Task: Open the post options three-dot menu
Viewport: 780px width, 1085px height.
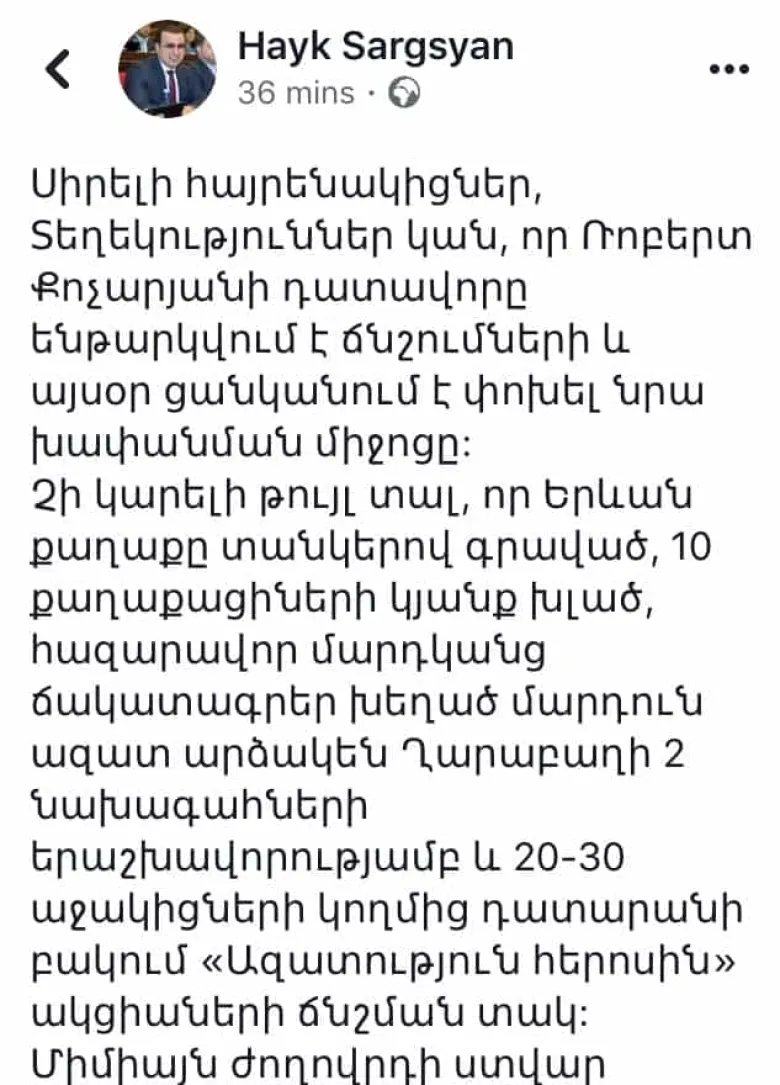Action: click(728, 69)
